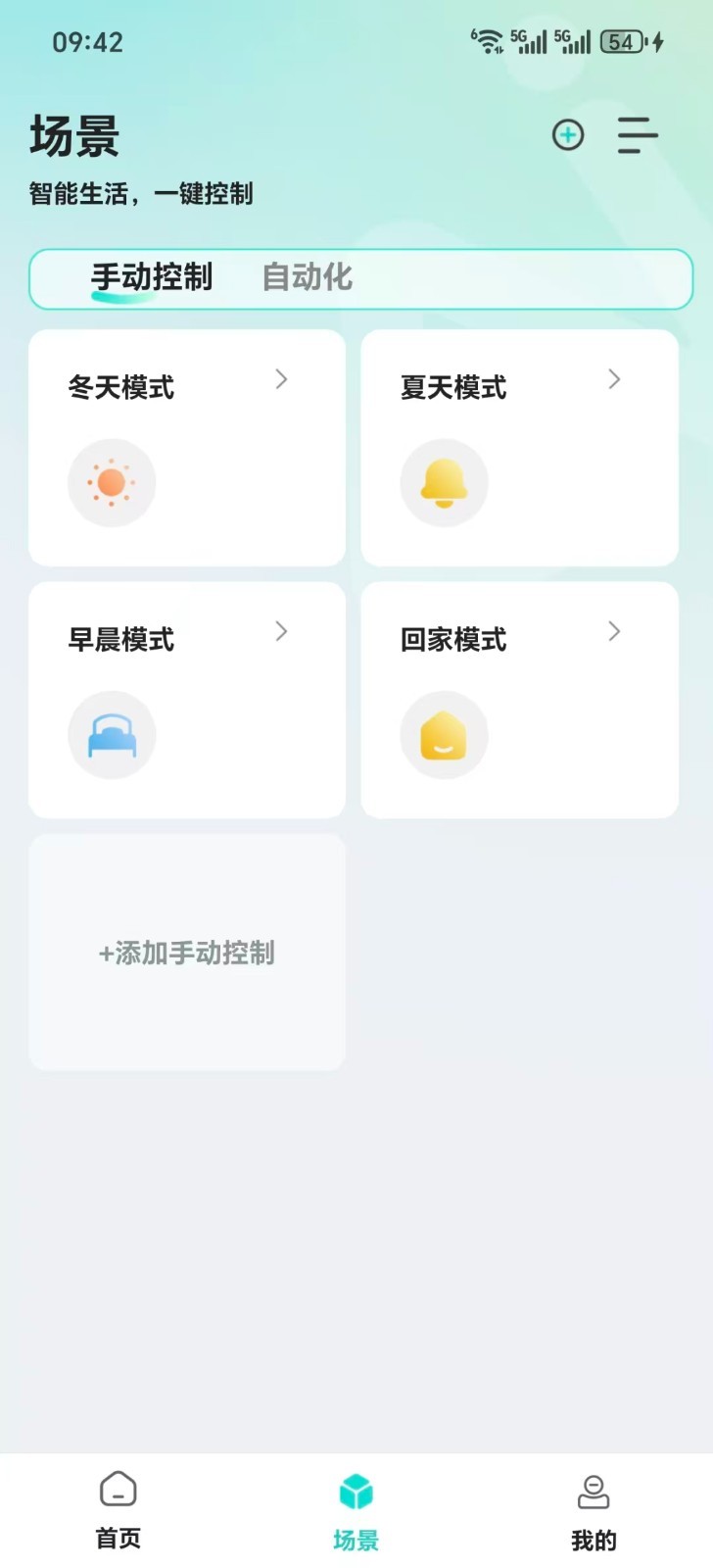
Task: Select the 手动控制 tab
Action: tap(152, 277)
